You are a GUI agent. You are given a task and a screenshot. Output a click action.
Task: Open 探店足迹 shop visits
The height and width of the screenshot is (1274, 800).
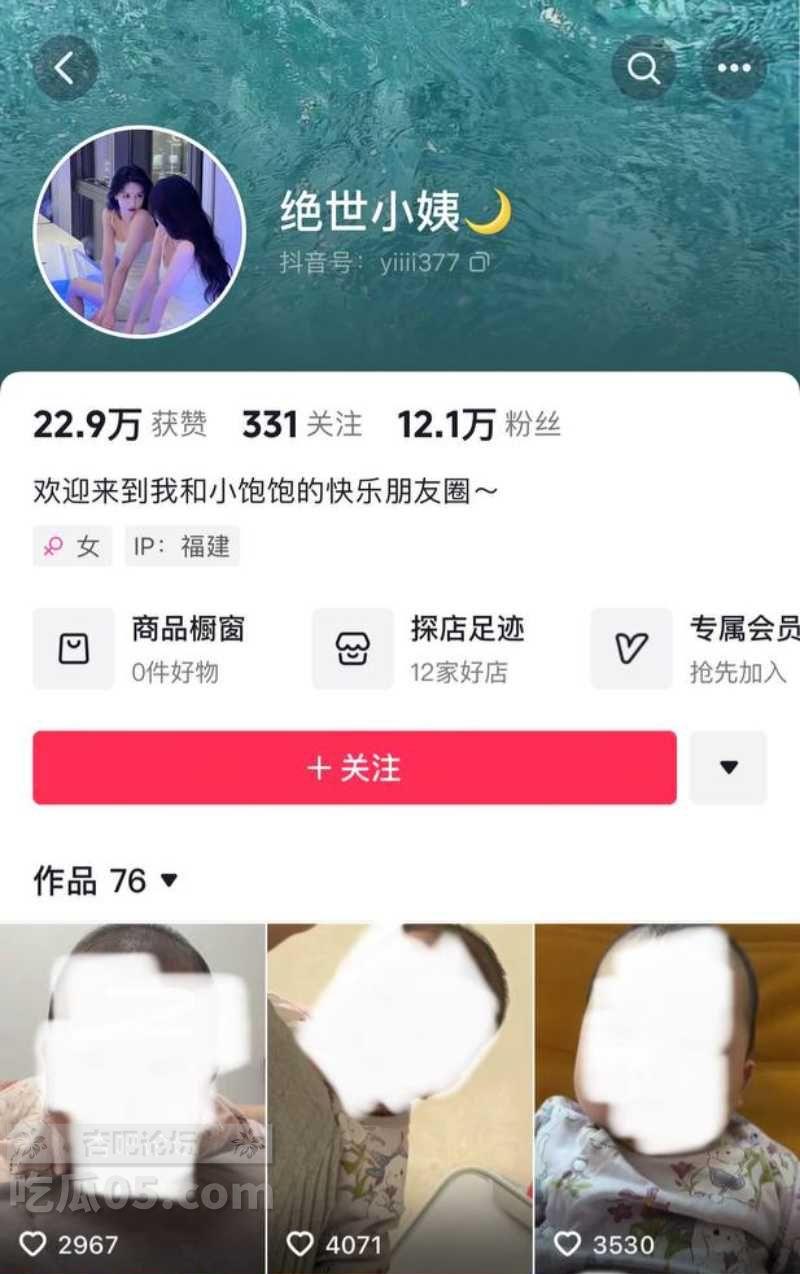pos(420,649)
